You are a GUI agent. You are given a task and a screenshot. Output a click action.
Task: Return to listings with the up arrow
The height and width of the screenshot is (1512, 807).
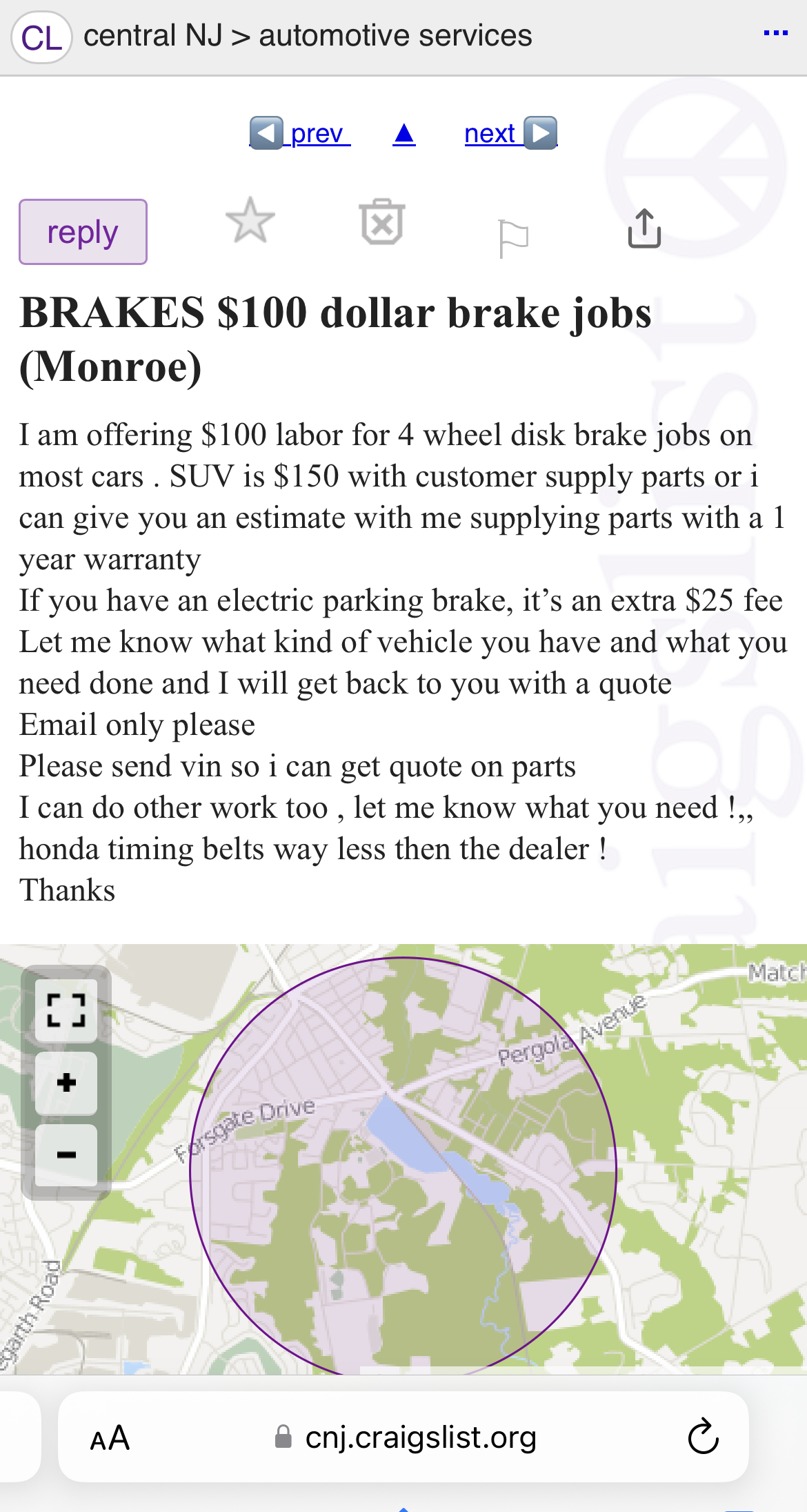404,133
